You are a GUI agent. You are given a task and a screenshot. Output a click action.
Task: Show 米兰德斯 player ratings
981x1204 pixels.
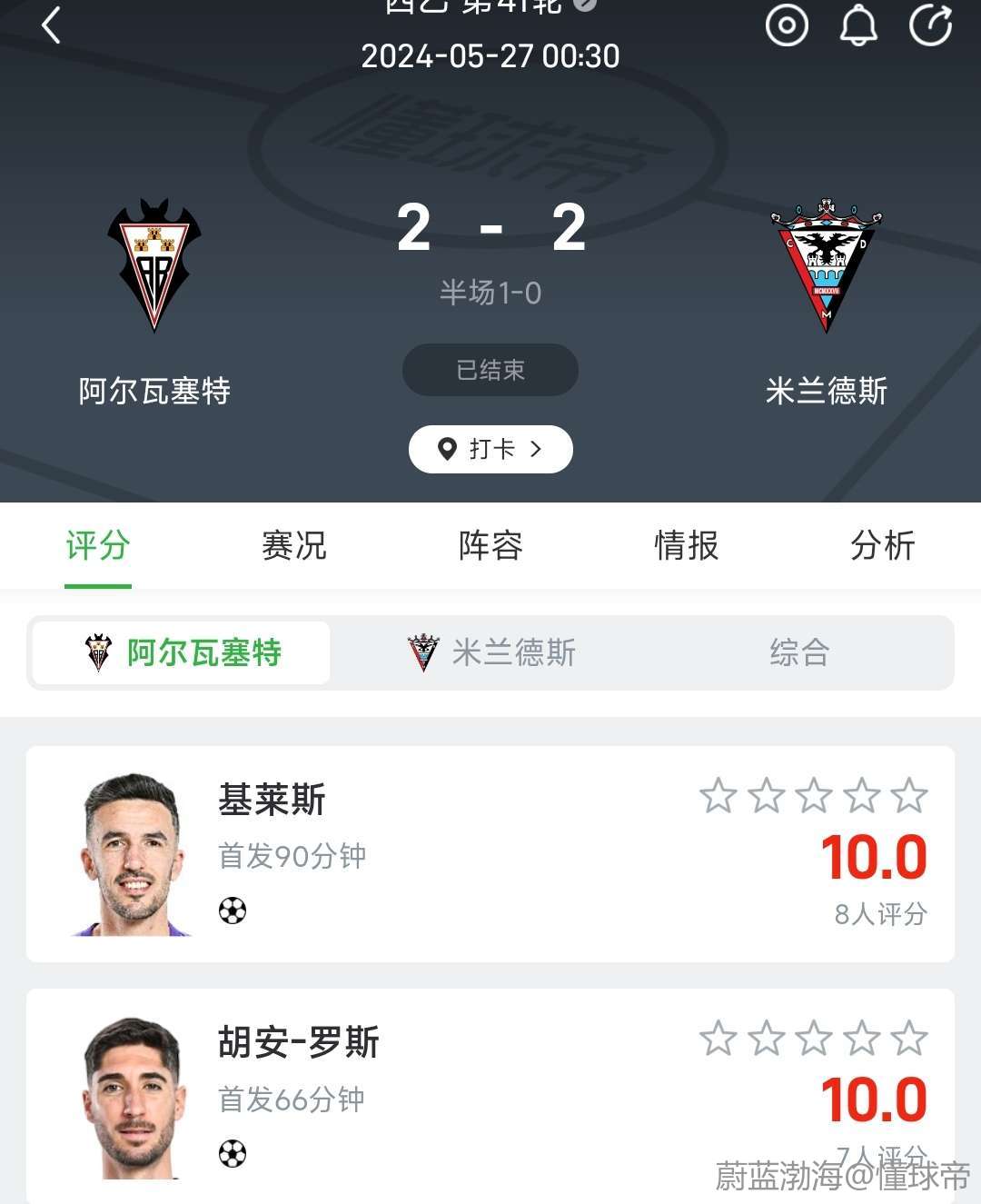coord(491,652)
